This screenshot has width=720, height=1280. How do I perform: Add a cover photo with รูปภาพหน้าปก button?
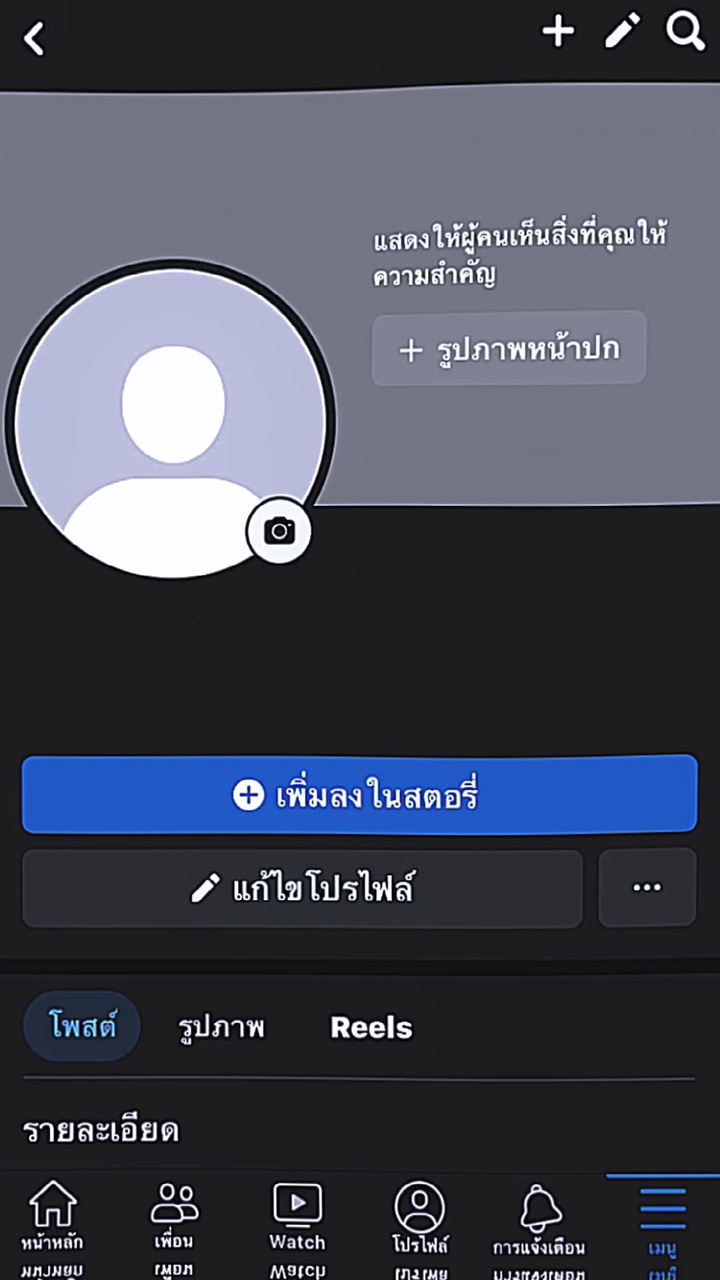pos(509,349)
